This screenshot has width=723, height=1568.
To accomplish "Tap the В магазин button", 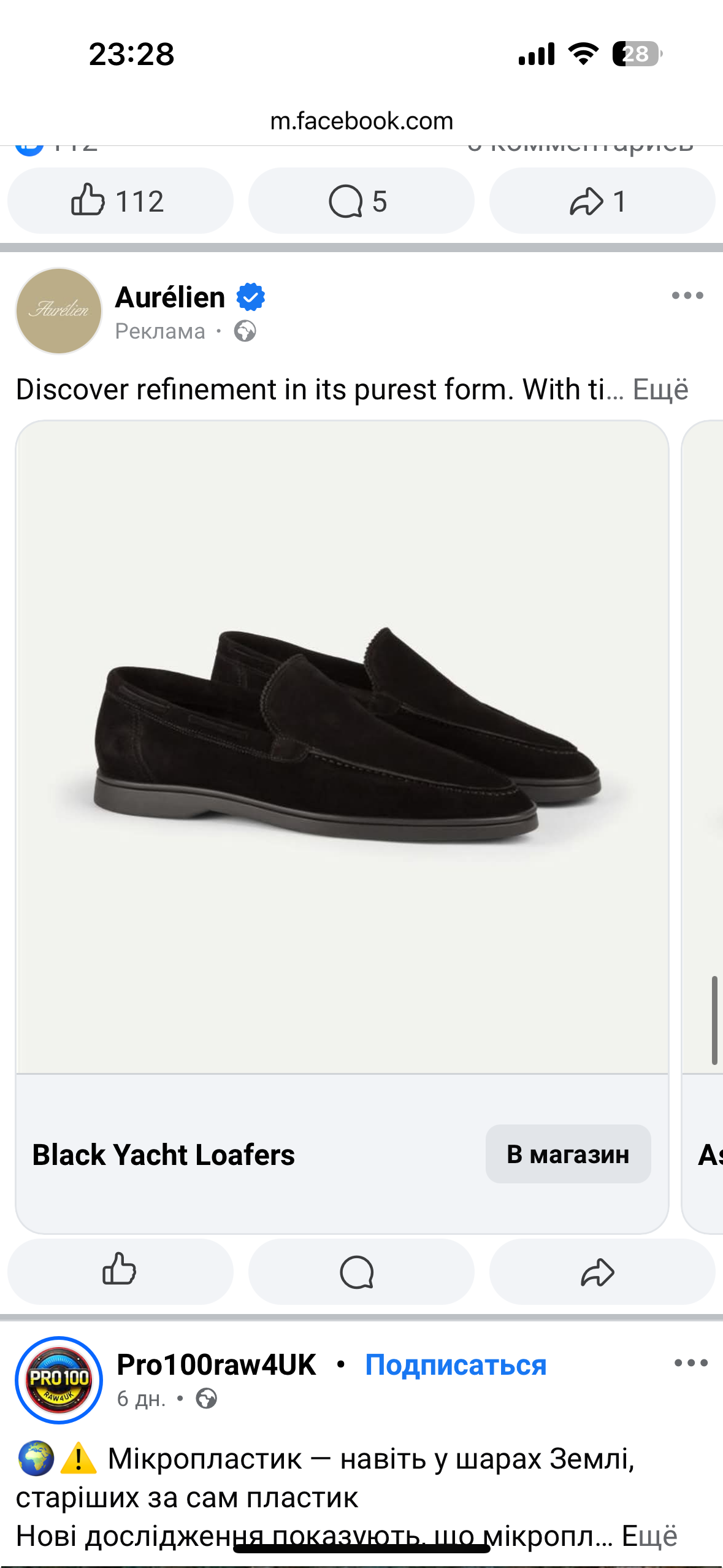I will [x=568, y=1154].
